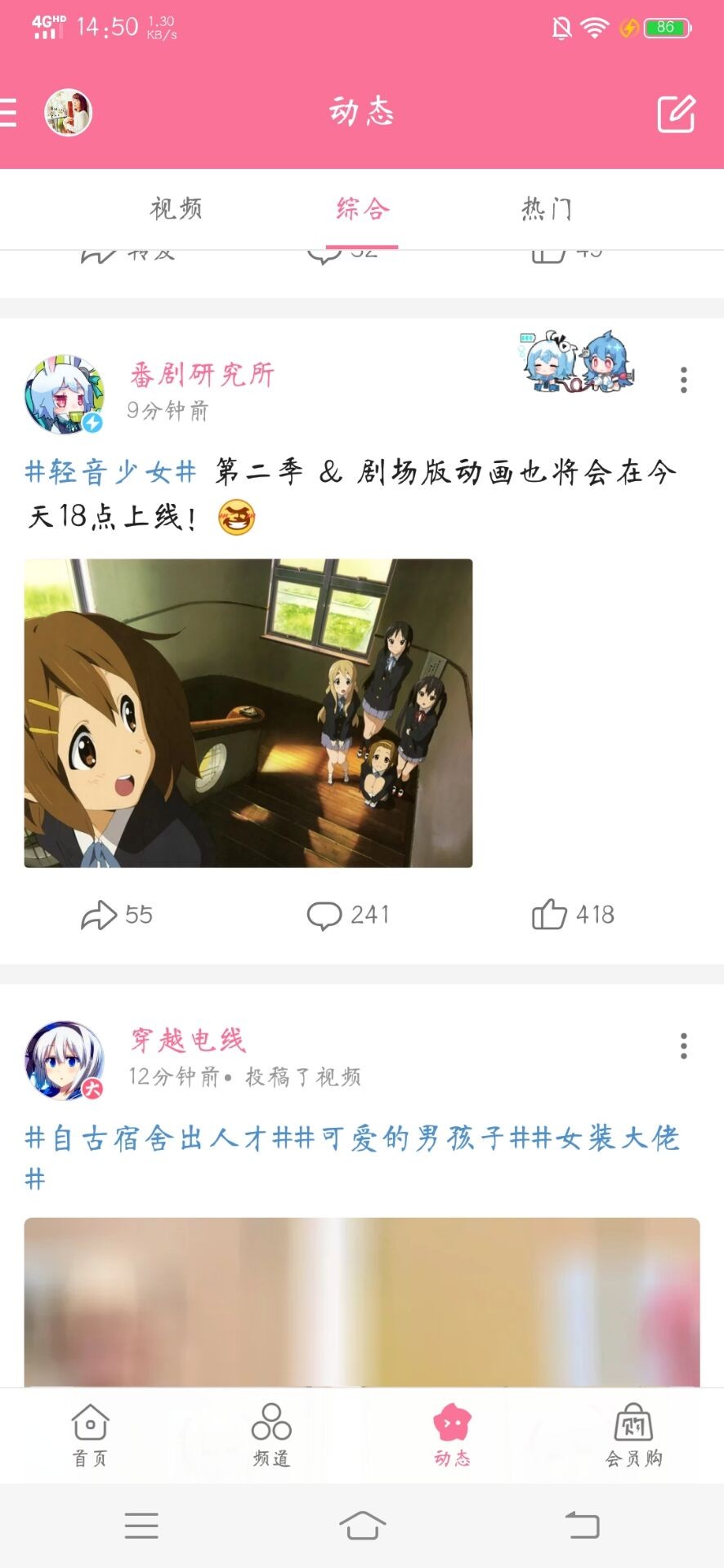Go to the 首页 home tab
This screenshot has height=1568, width=724.
pyautogui.click(x=90, y=1435)
